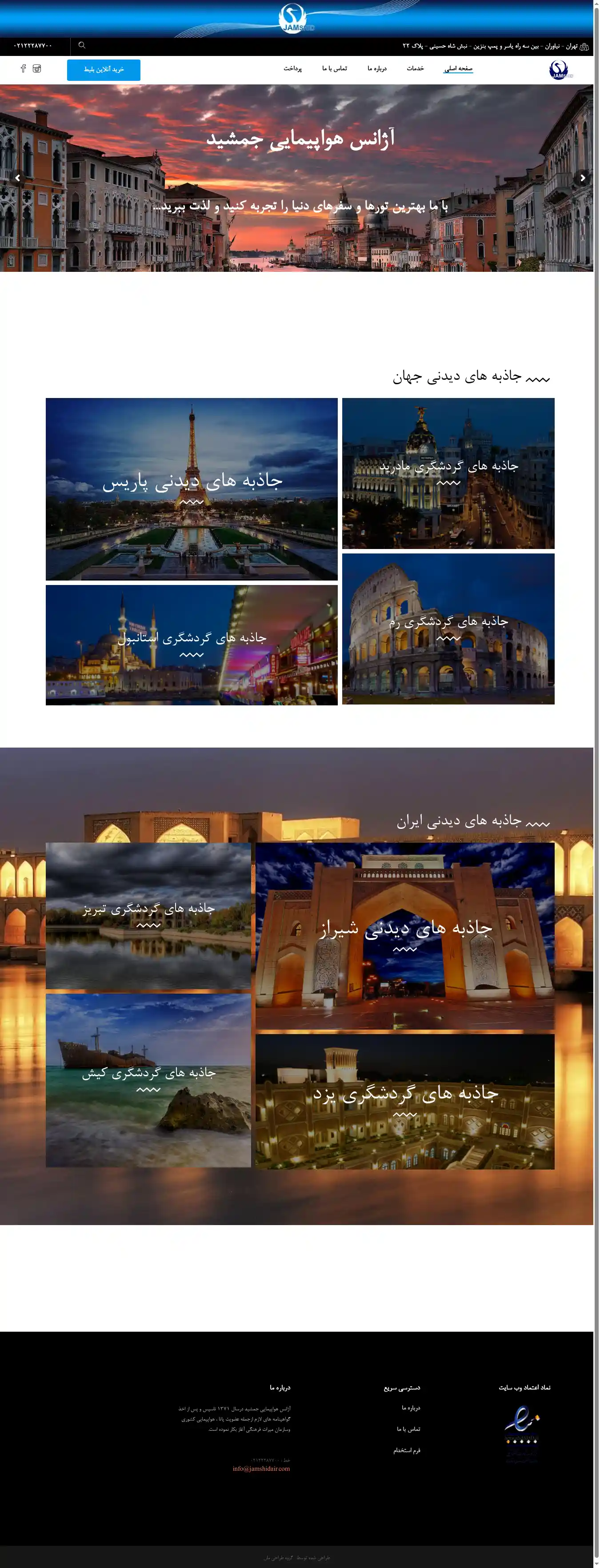The width and height of the screenshot is (600, 1568).
Task: Open the جاذبه های دیدنی شیراز tile
Action: 404,935
